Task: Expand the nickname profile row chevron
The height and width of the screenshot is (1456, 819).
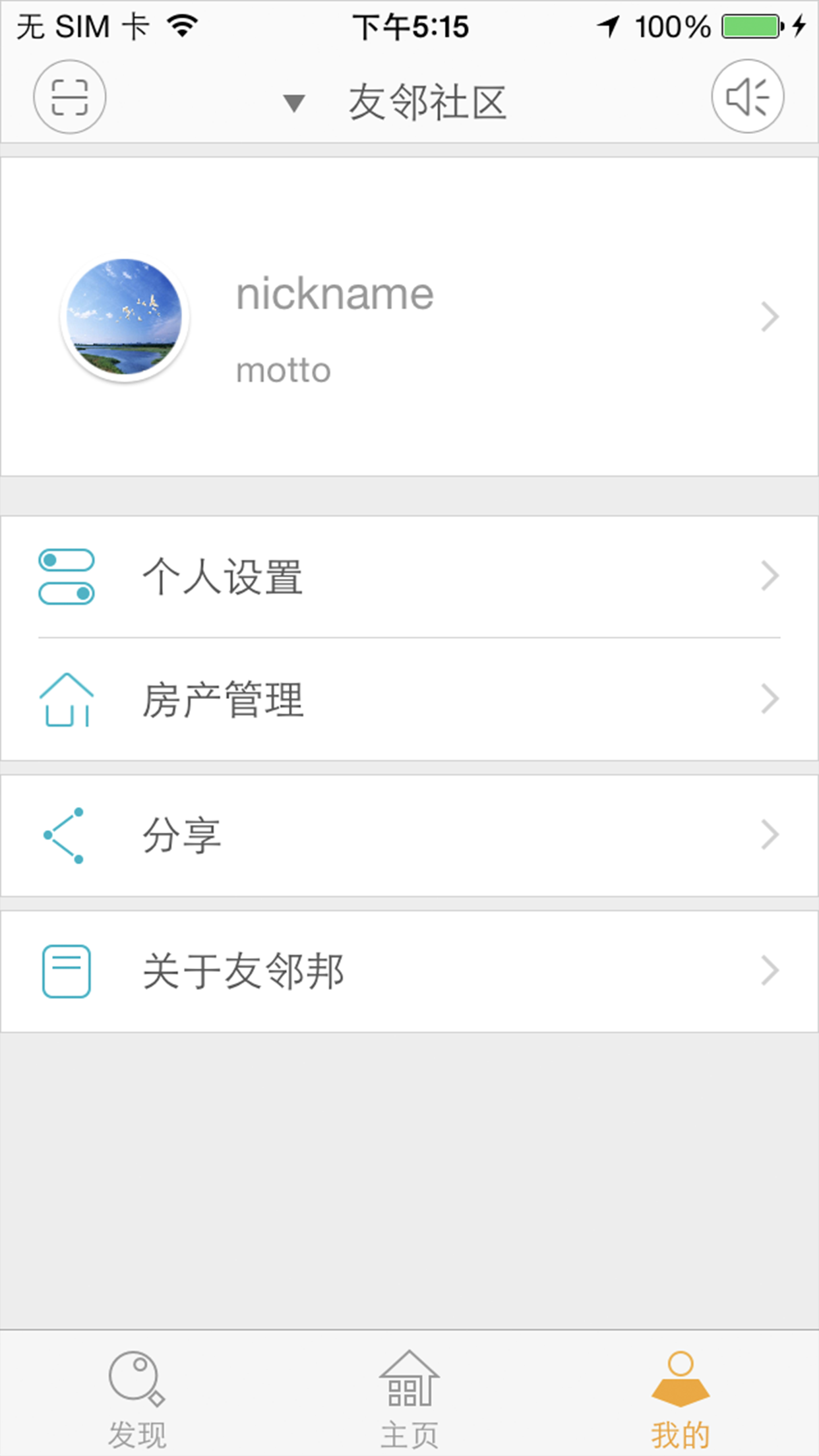Action: pos(770,317)
